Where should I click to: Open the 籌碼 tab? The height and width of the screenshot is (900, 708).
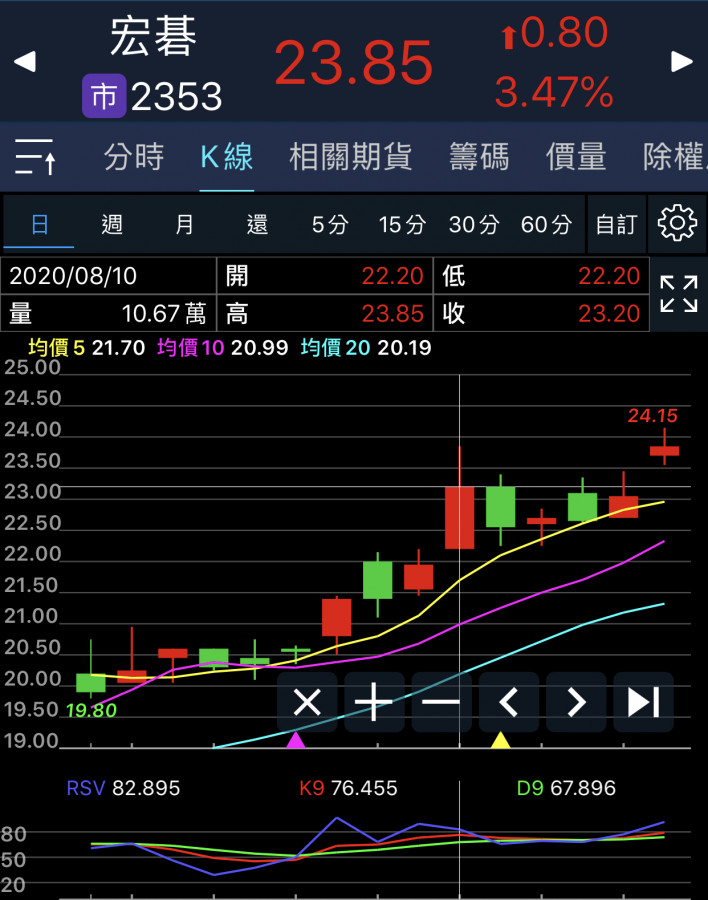pyautogui.click(x=478, y=157)
